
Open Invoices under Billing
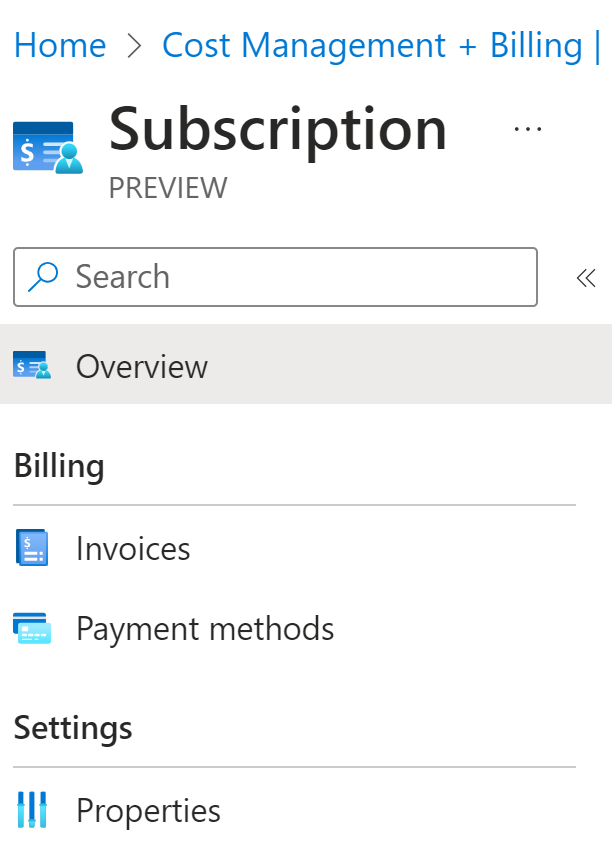pos(133,549)
